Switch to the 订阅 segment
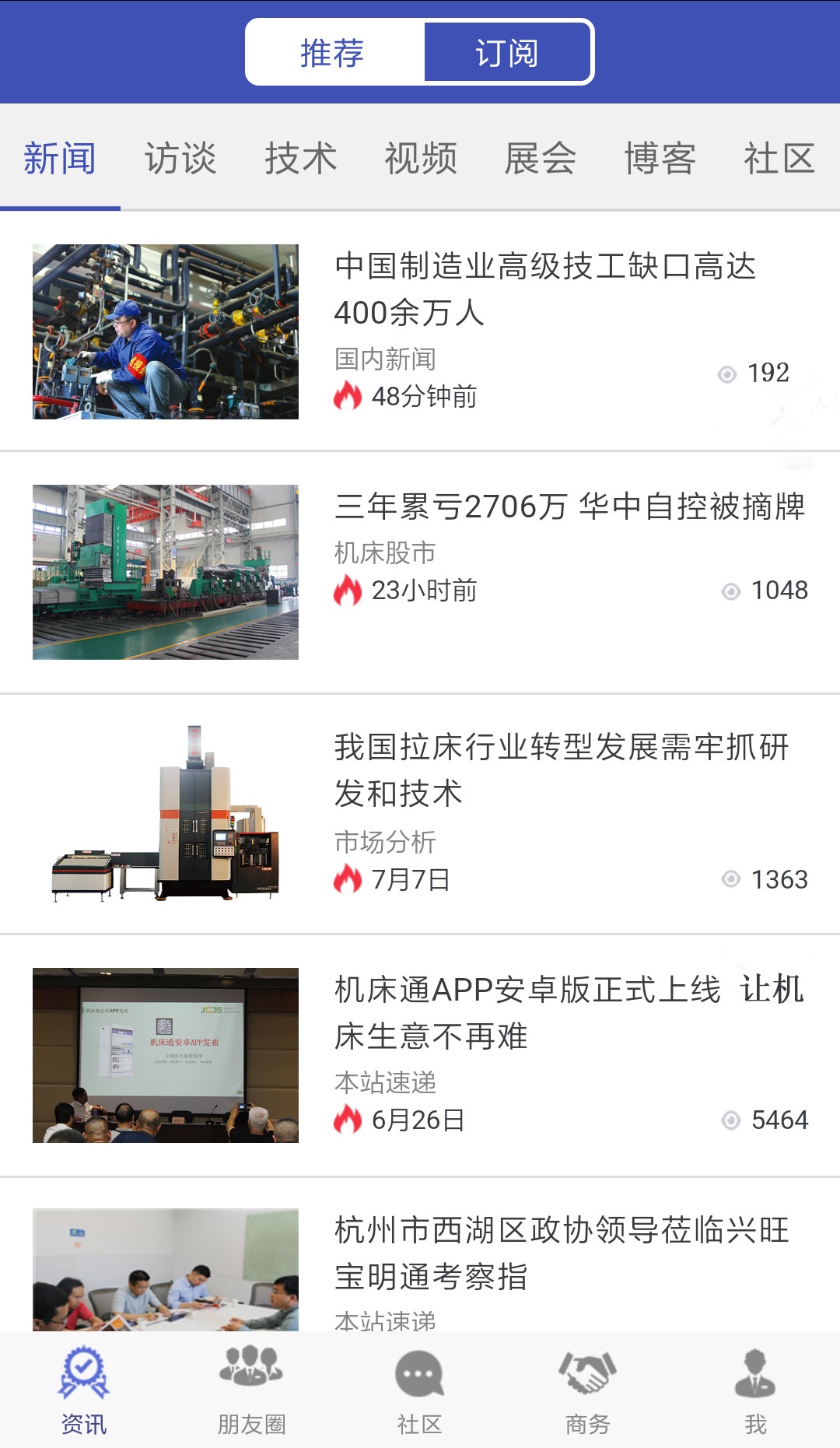 tap(507, 53)
